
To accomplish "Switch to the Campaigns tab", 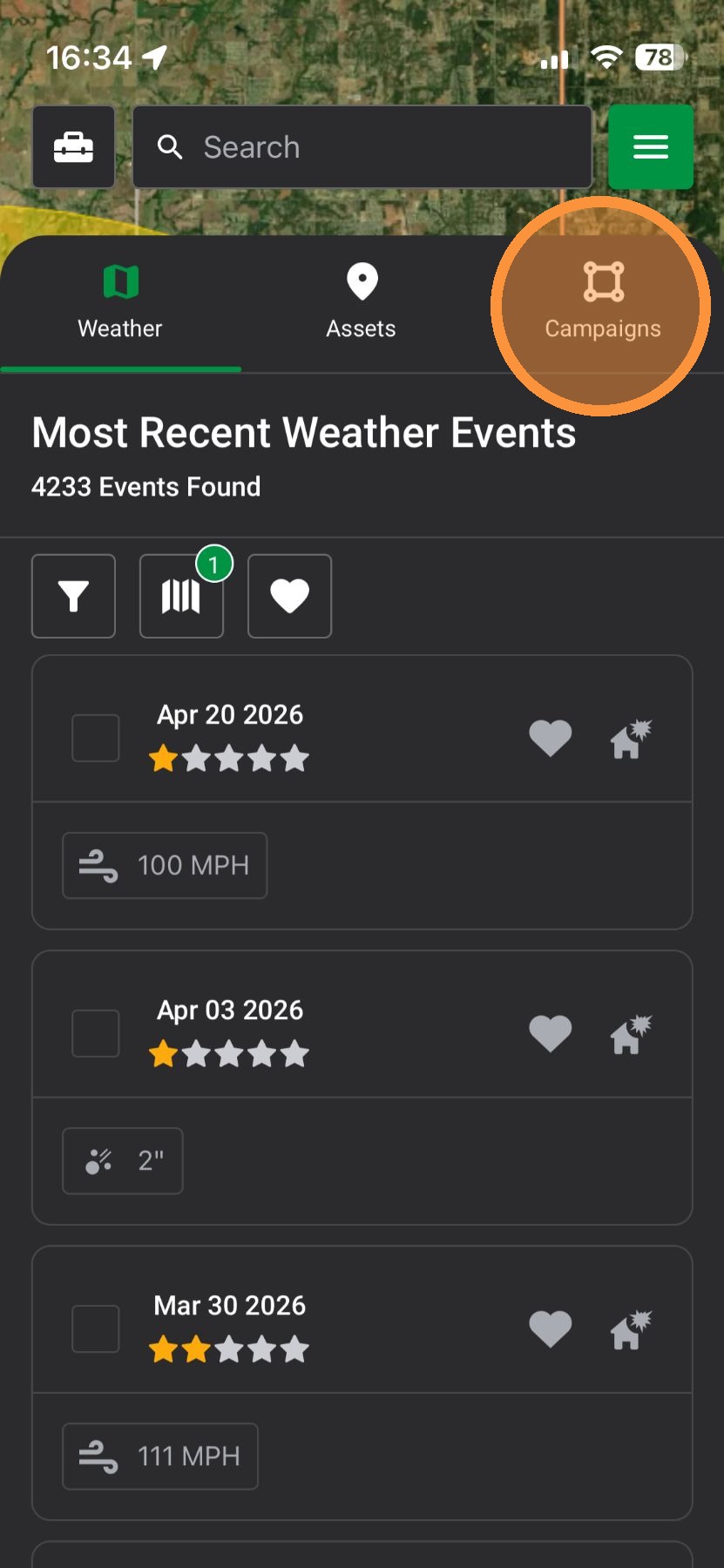I will tap(603, 303).
